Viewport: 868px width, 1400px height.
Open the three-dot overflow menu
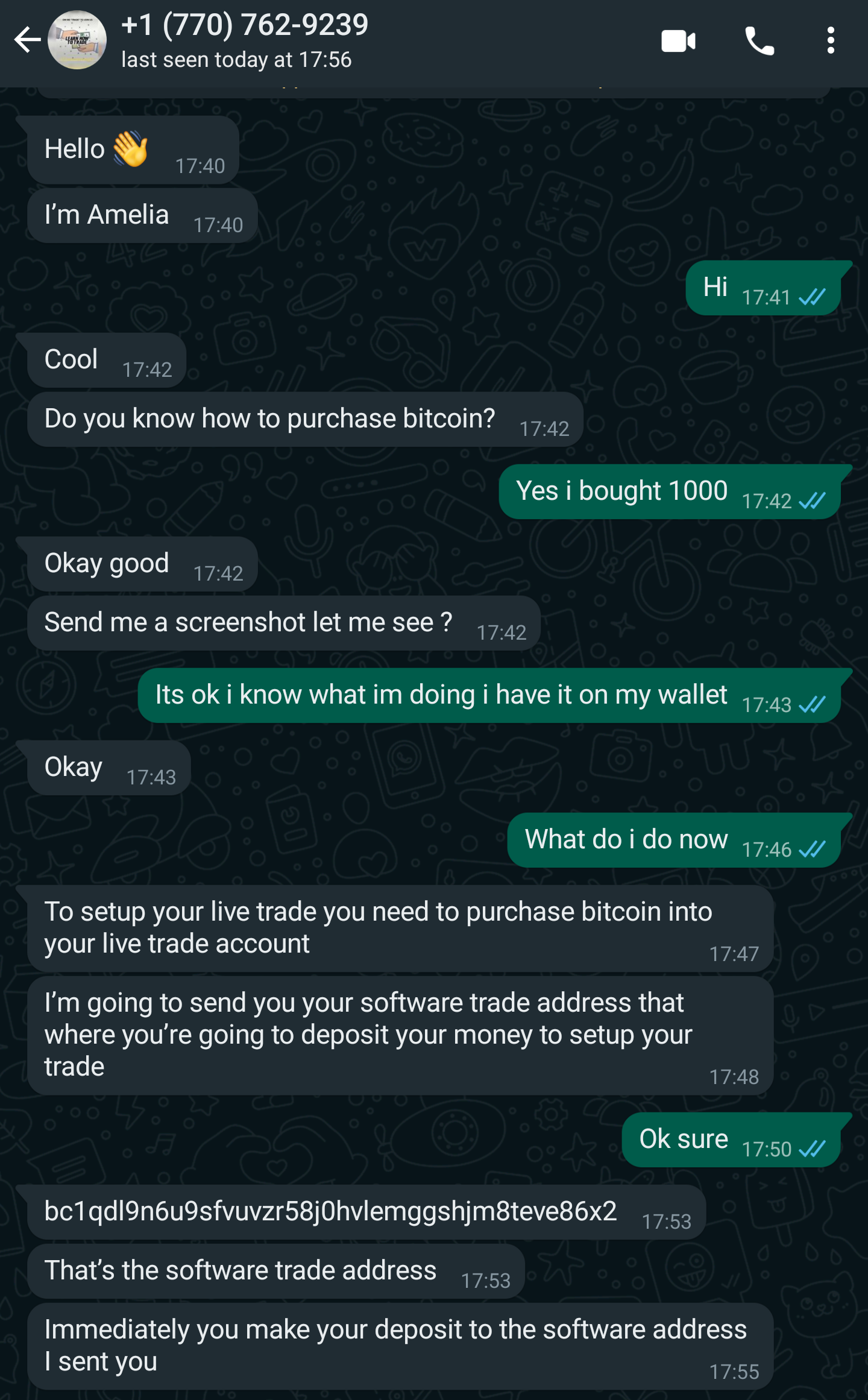pyautogui.click(x=831, y=41)
